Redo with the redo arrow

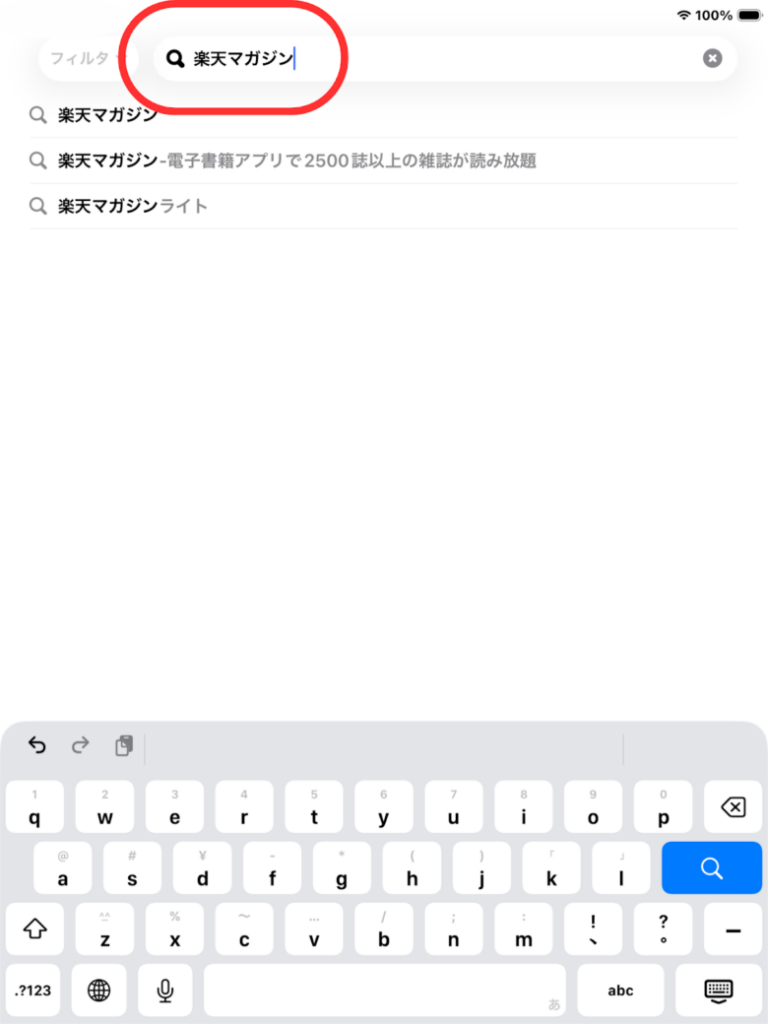coord(81,745)
